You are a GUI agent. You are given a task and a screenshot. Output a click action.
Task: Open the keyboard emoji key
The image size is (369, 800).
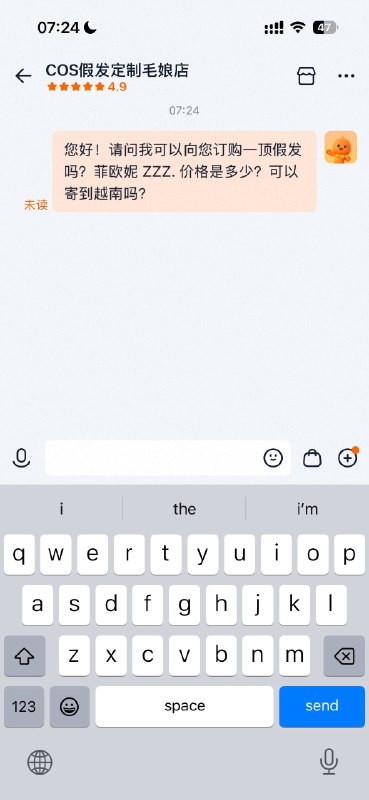[69, 706]
